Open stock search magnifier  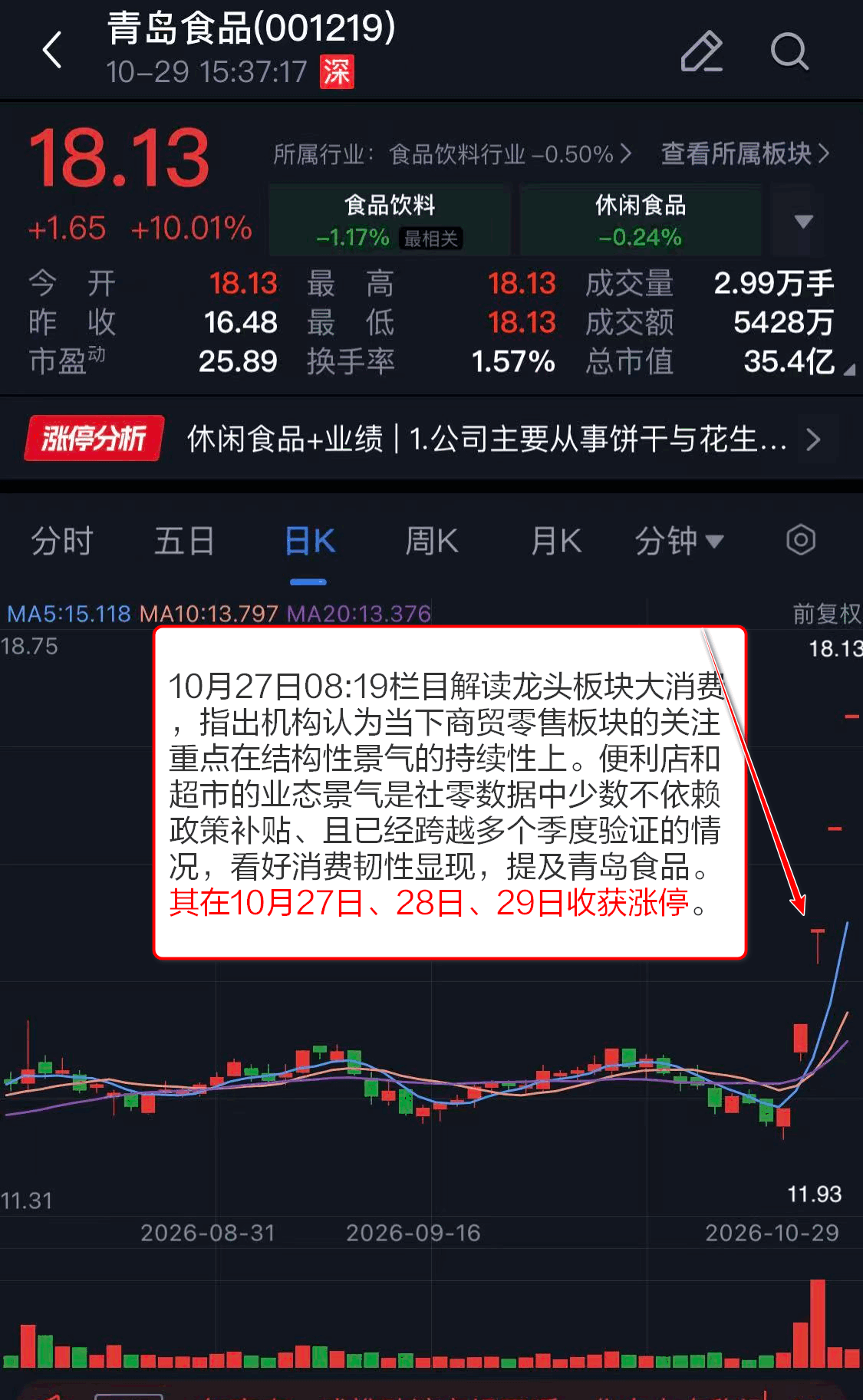(789, 51)
